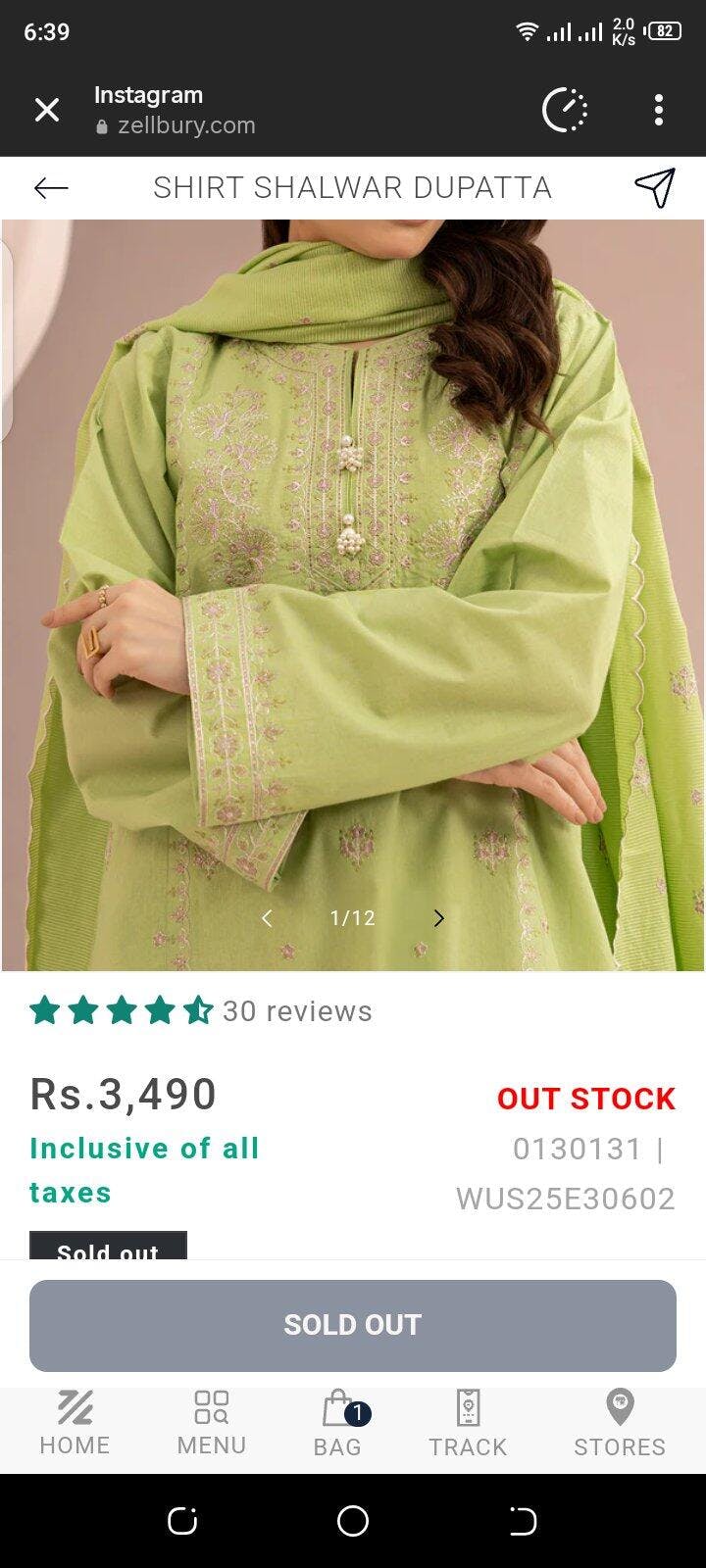Open the browser overflow menu
The width and height of the screenshot is (706, 1568).
click(659, 110)
